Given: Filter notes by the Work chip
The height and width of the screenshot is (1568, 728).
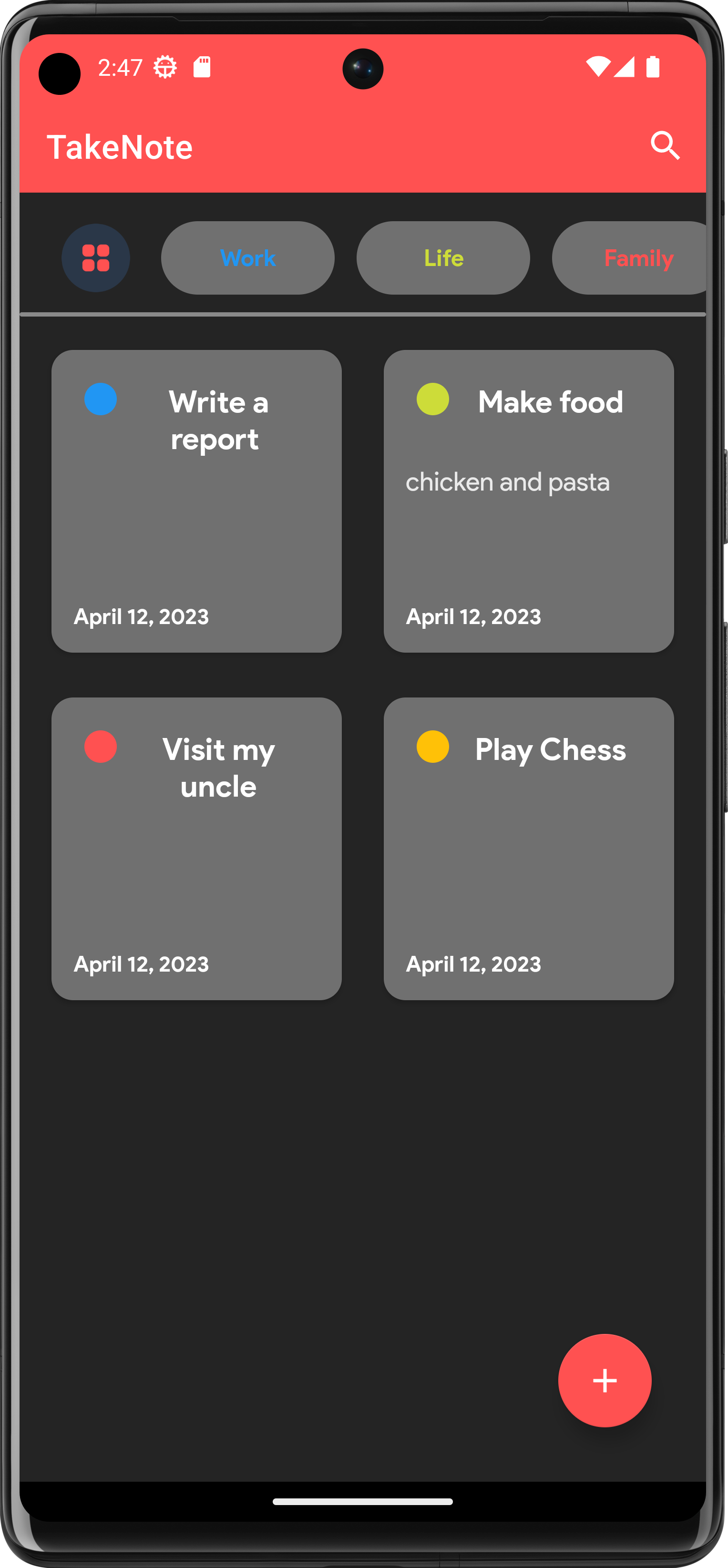Looking at the screenshot, I should point(248,258).
